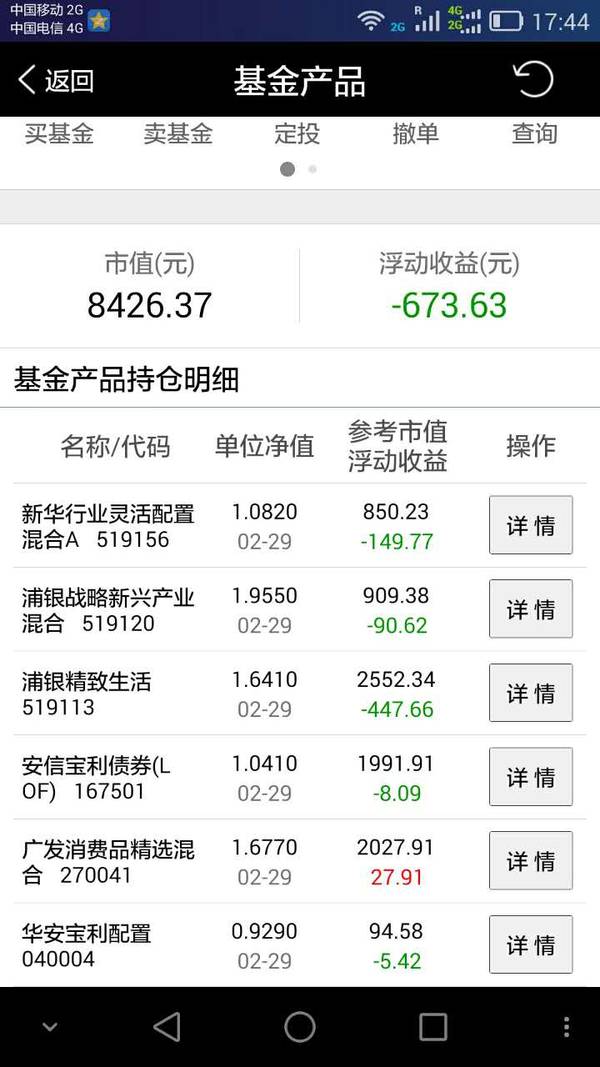Screen dimensions: 600x1067
Task: View 详情 for 华安宝利配置 040004
Action: tap(531, 945)
